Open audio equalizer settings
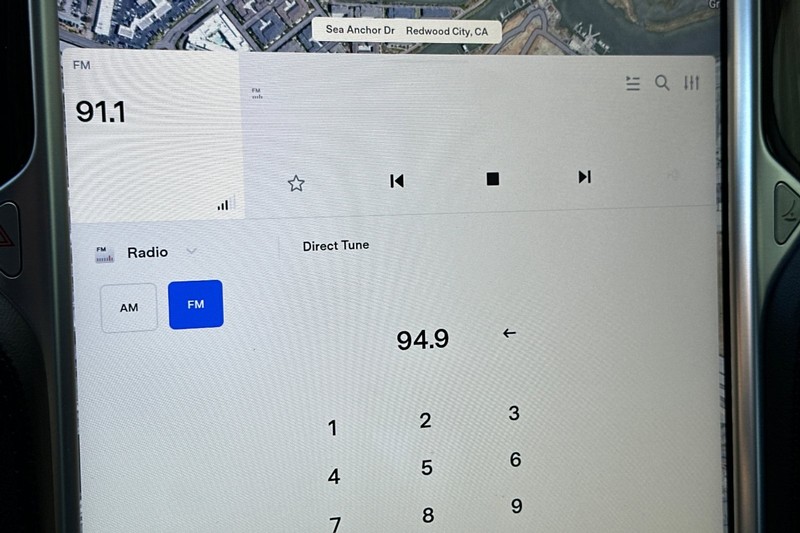This screenshot has height=533, width=800. click(x=692, y=83)
